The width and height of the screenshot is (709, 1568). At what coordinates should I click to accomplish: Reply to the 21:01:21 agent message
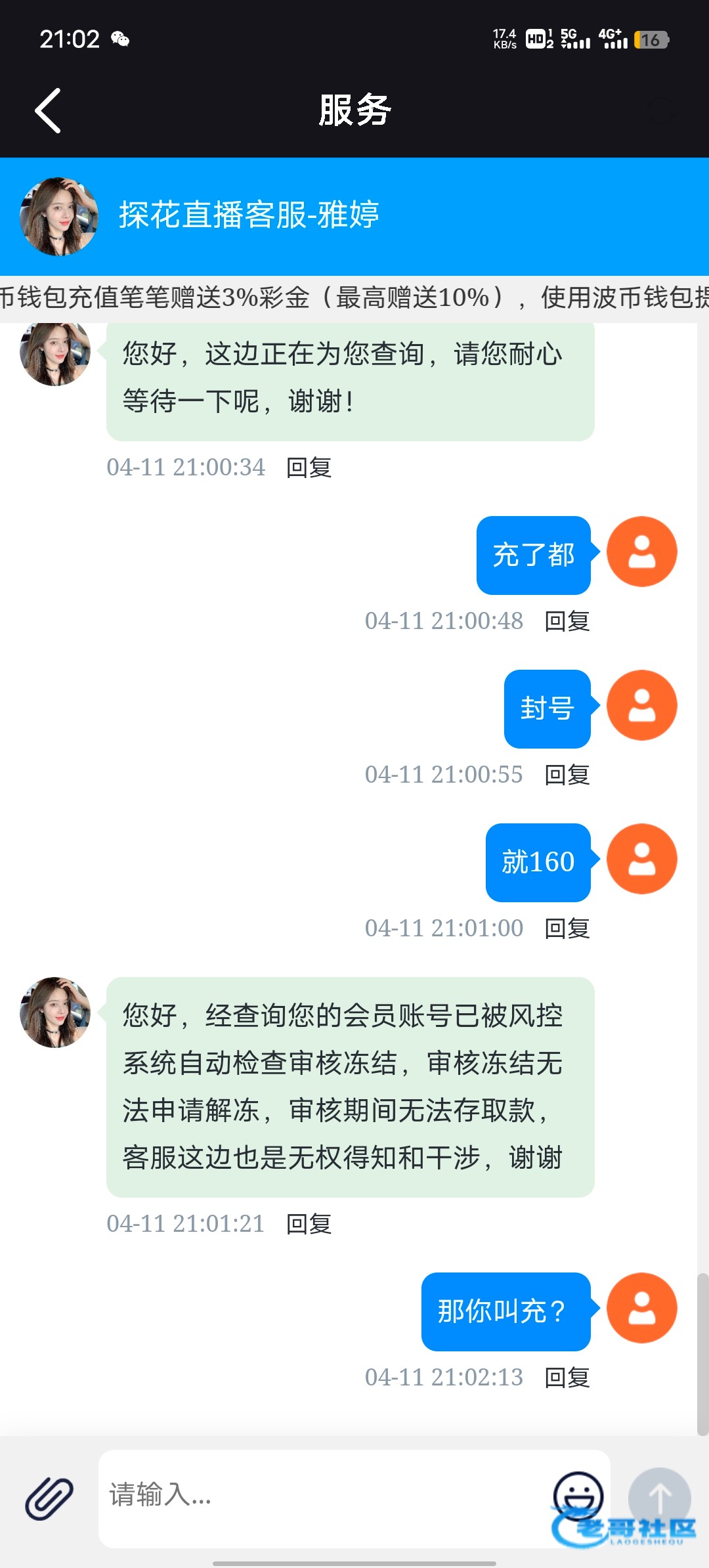pos(309,1224)
